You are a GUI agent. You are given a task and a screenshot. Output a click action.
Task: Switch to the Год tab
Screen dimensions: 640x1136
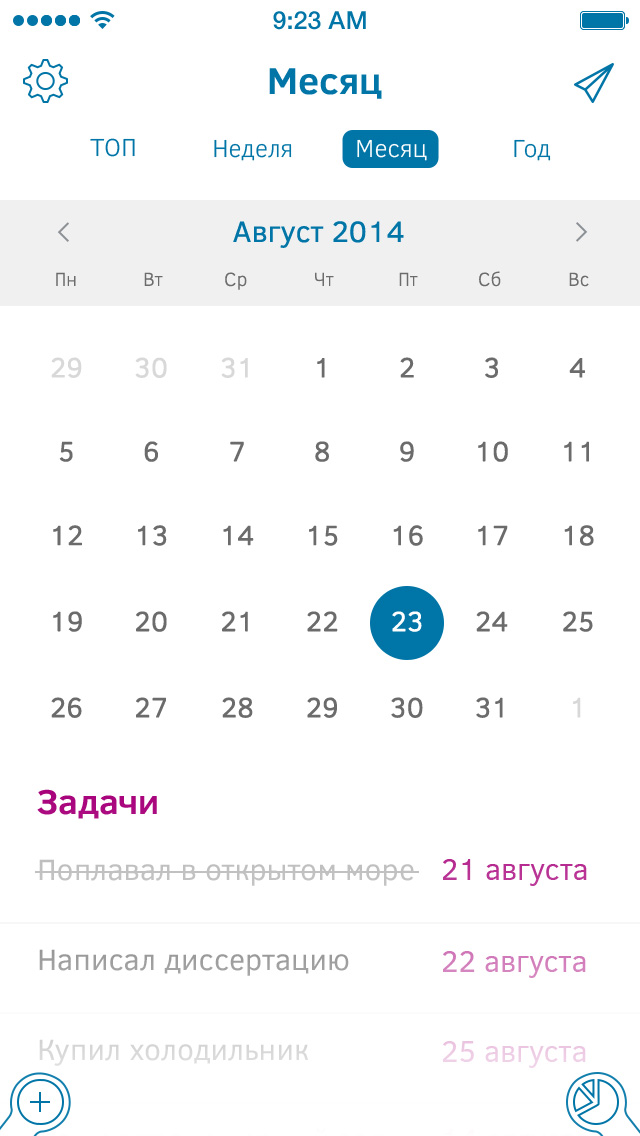(x=531, y=150)
